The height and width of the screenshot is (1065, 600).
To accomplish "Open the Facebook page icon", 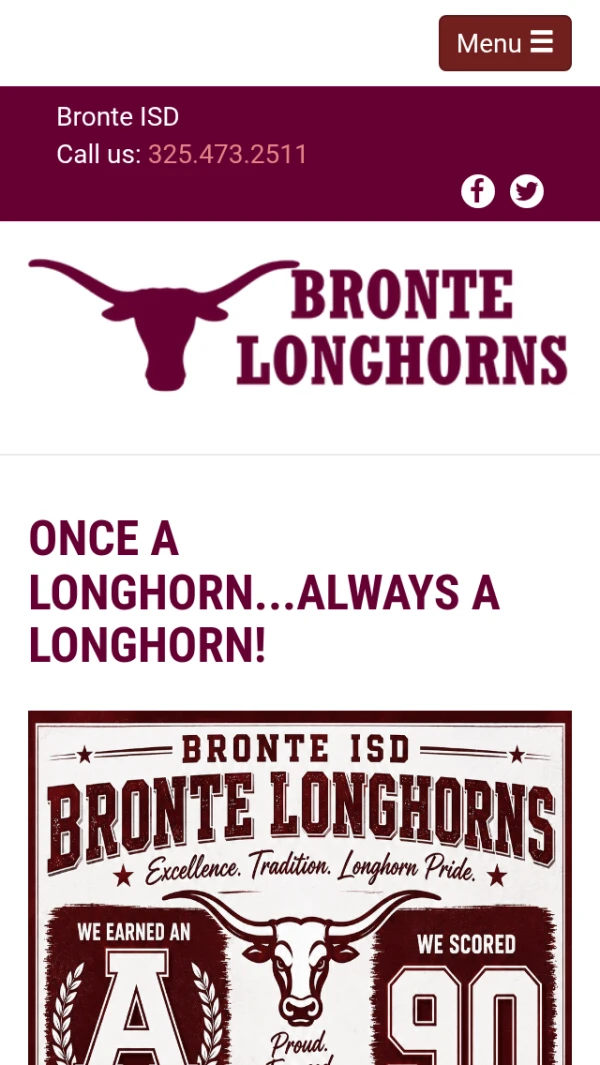I will pyautogui.click(x=478, y=191).
